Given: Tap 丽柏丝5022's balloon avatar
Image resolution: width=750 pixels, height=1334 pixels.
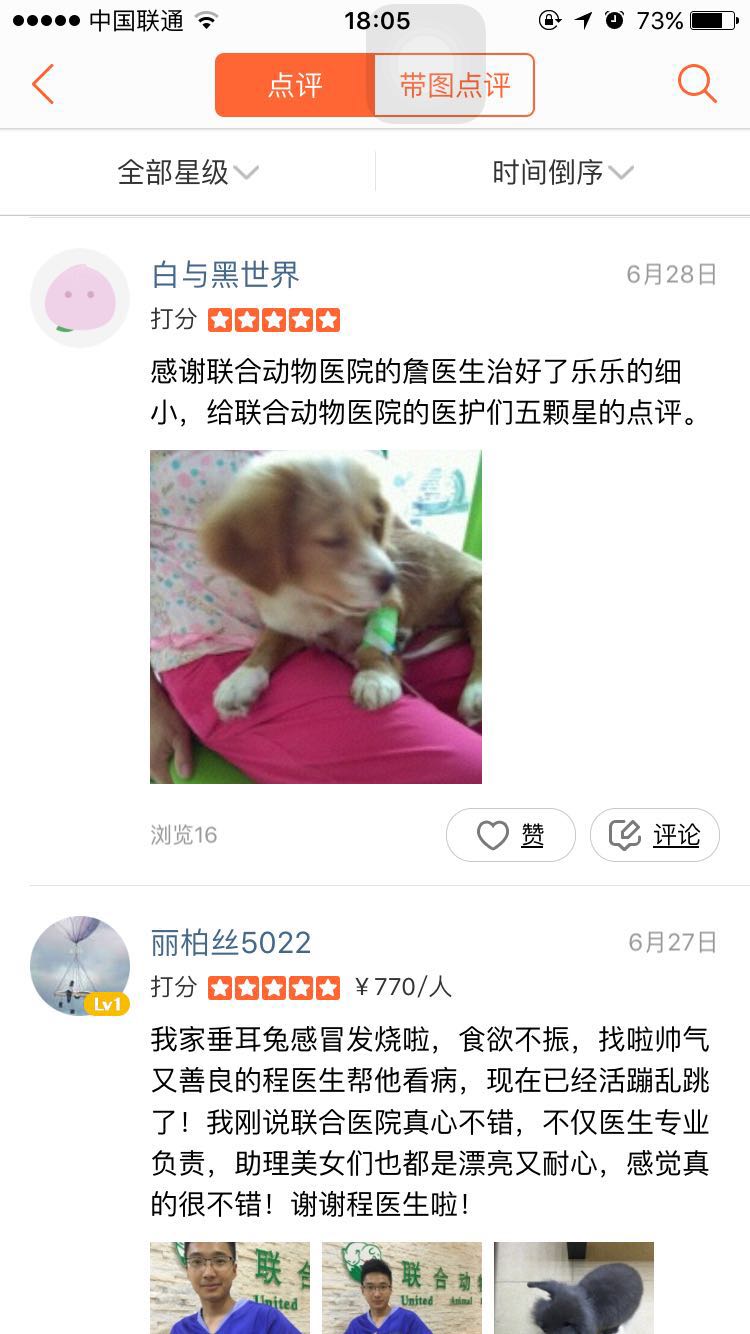Looking at the screenshot, I should 80,965.
